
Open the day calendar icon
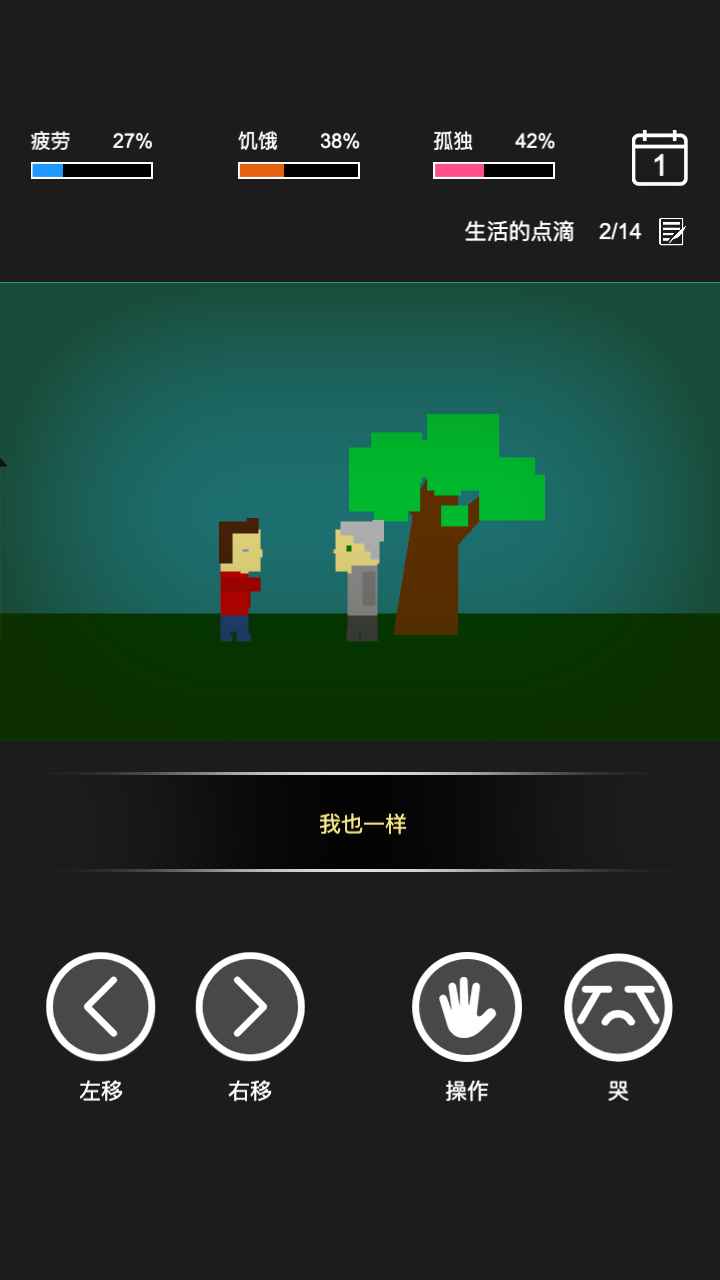pyautogui.click(x=659, y=158)
